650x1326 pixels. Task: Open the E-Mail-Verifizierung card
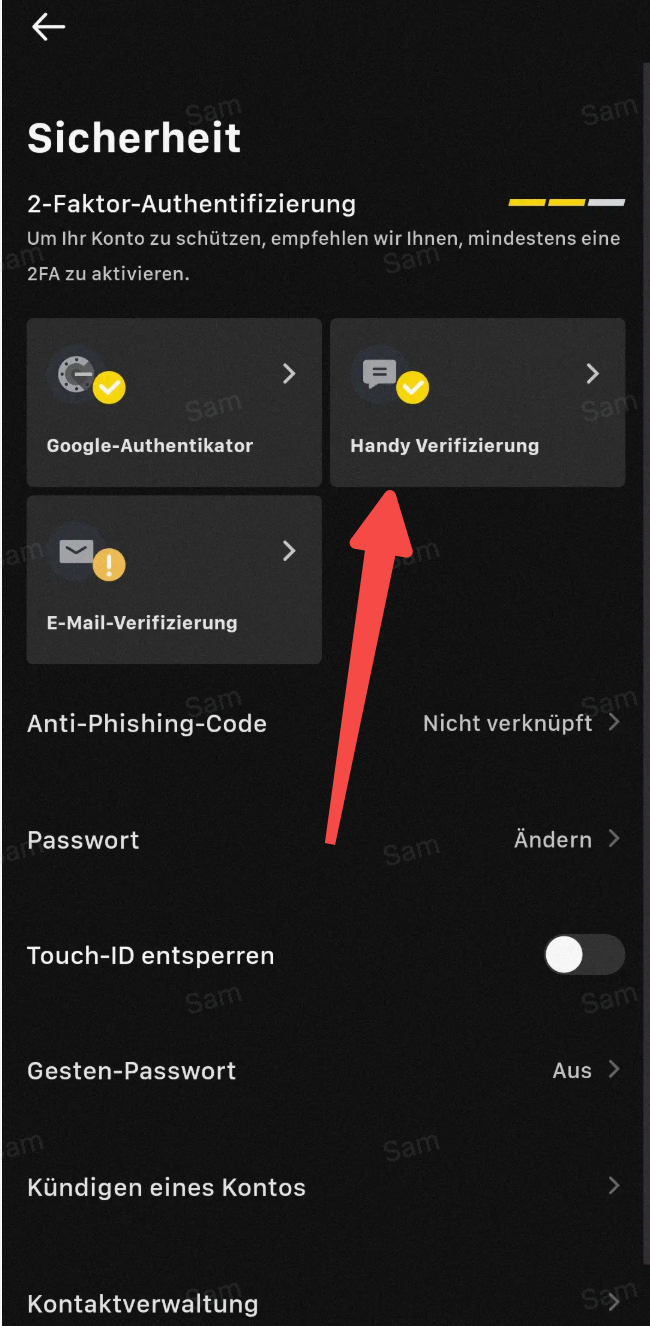(174, 580)
